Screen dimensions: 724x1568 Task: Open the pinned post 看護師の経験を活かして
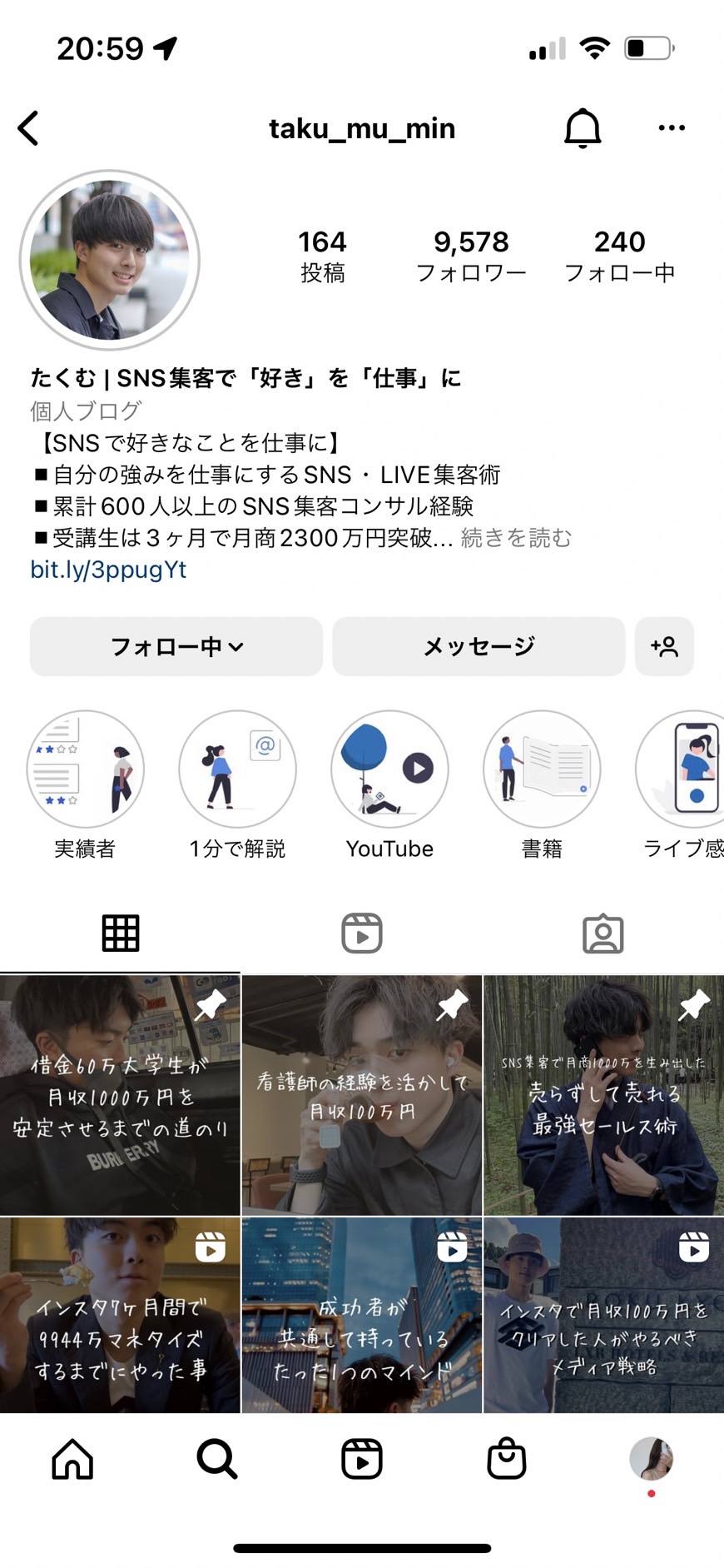click(x=362, y=1095)
